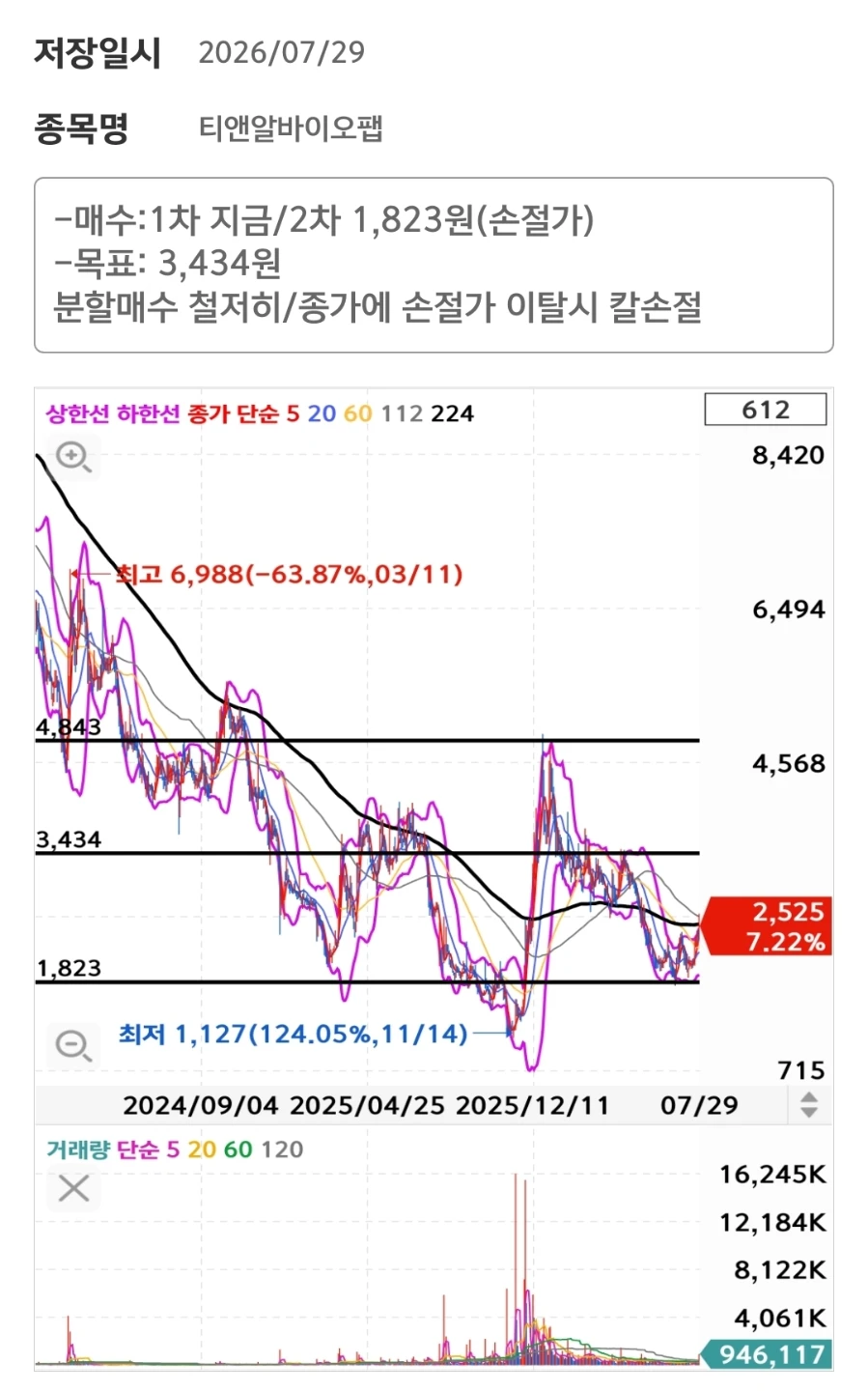868x1391 pixels.
Task: Tap the up/down arrows beside the 07/29 date
Action: point(809,1104)
